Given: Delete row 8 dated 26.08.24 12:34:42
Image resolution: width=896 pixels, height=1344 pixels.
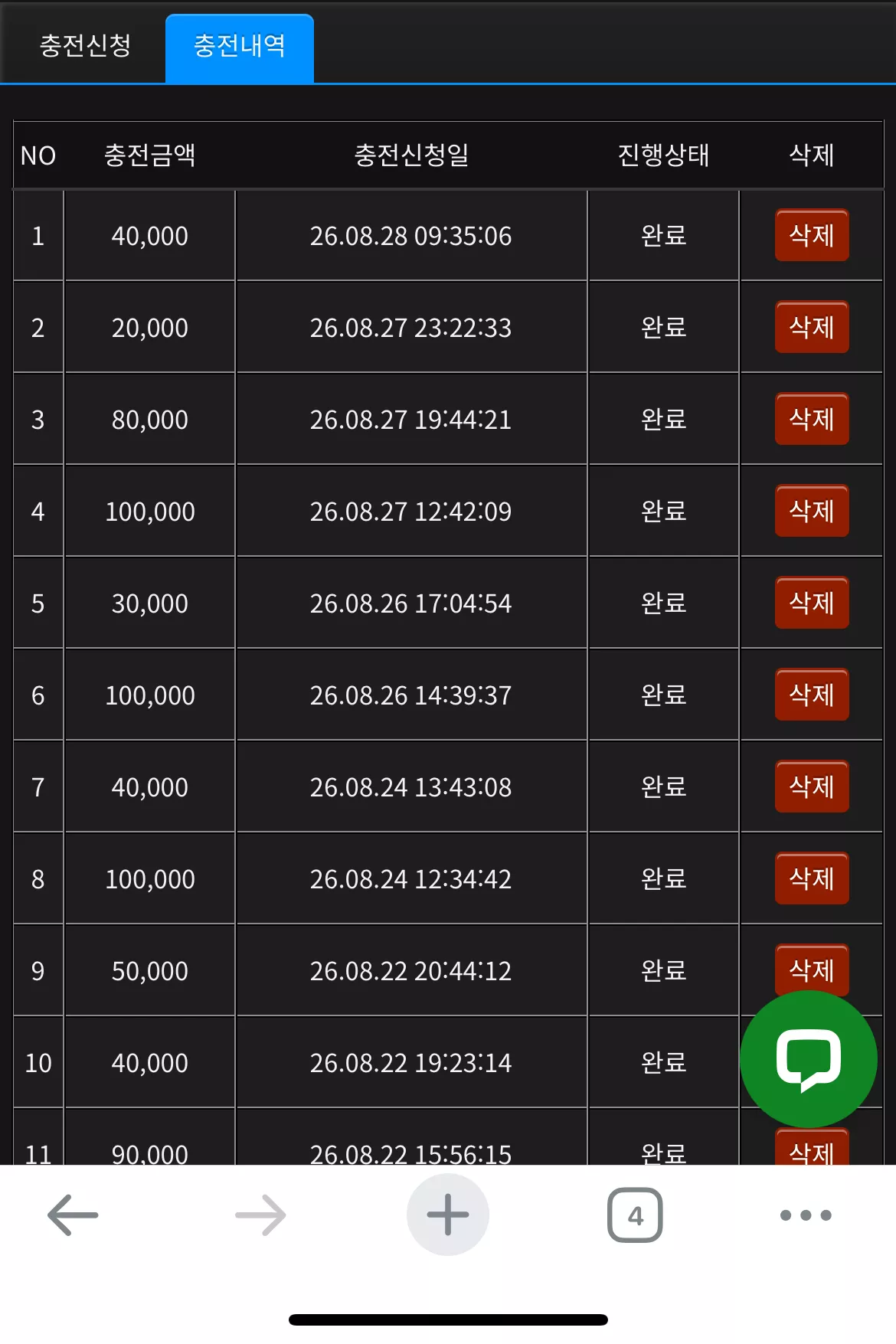Looking at the screenshot, I should coord(812,878).
